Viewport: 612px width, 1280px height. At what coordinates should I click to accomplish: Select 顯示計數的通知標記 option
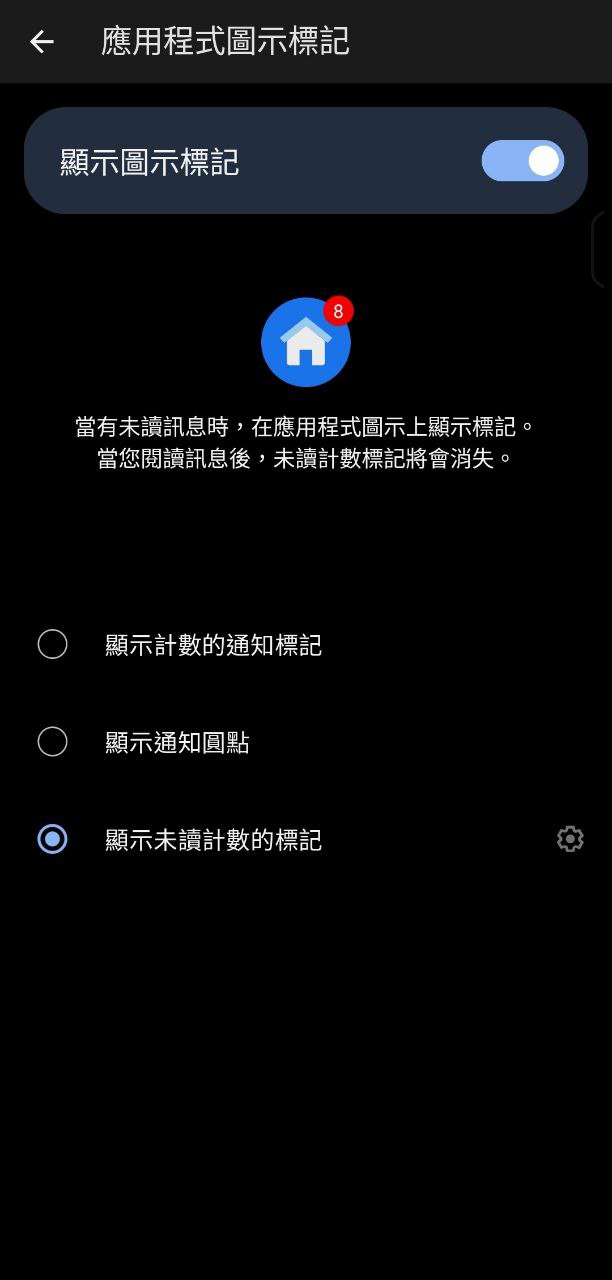[x=52, y=644]
